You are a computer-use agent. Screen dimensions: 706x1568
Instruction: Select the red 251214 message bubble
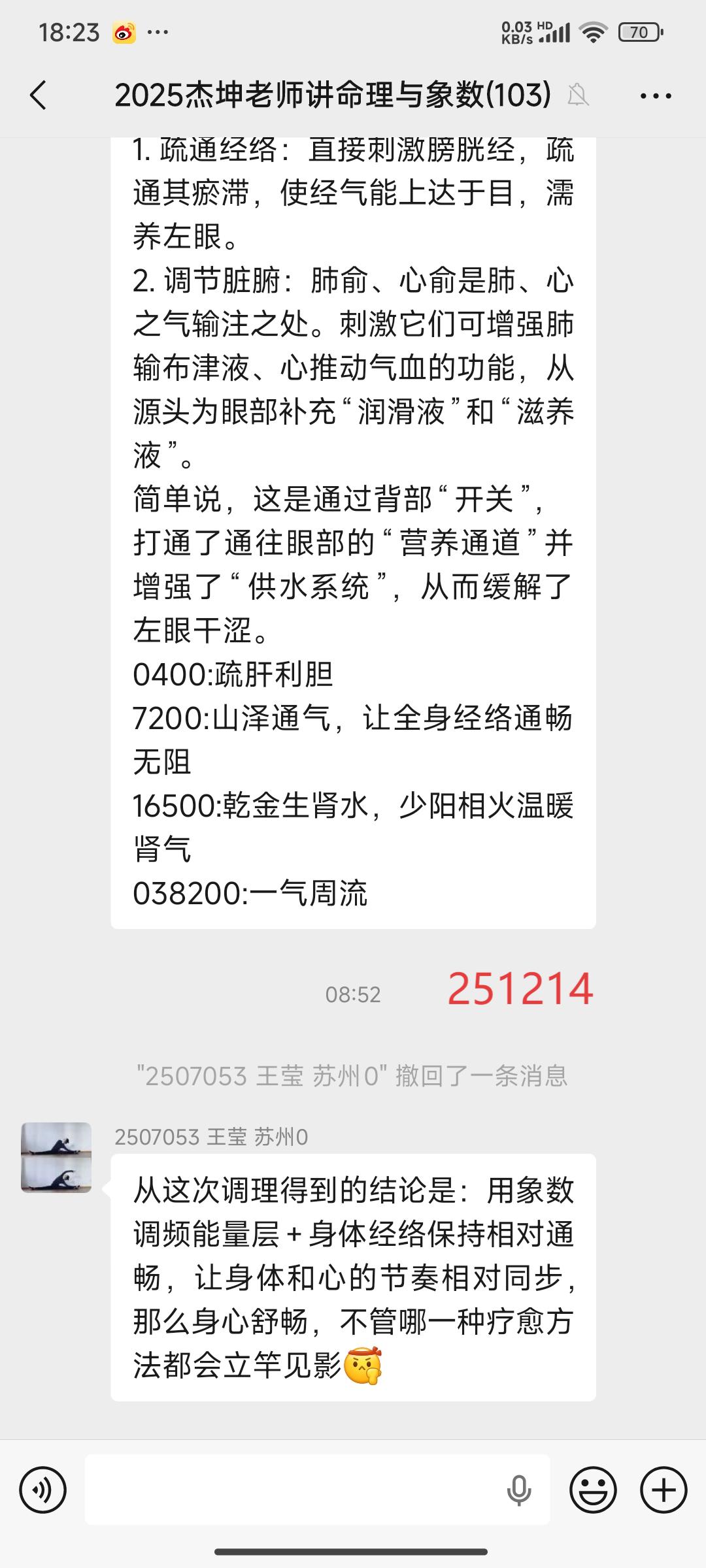pos(520,991)
